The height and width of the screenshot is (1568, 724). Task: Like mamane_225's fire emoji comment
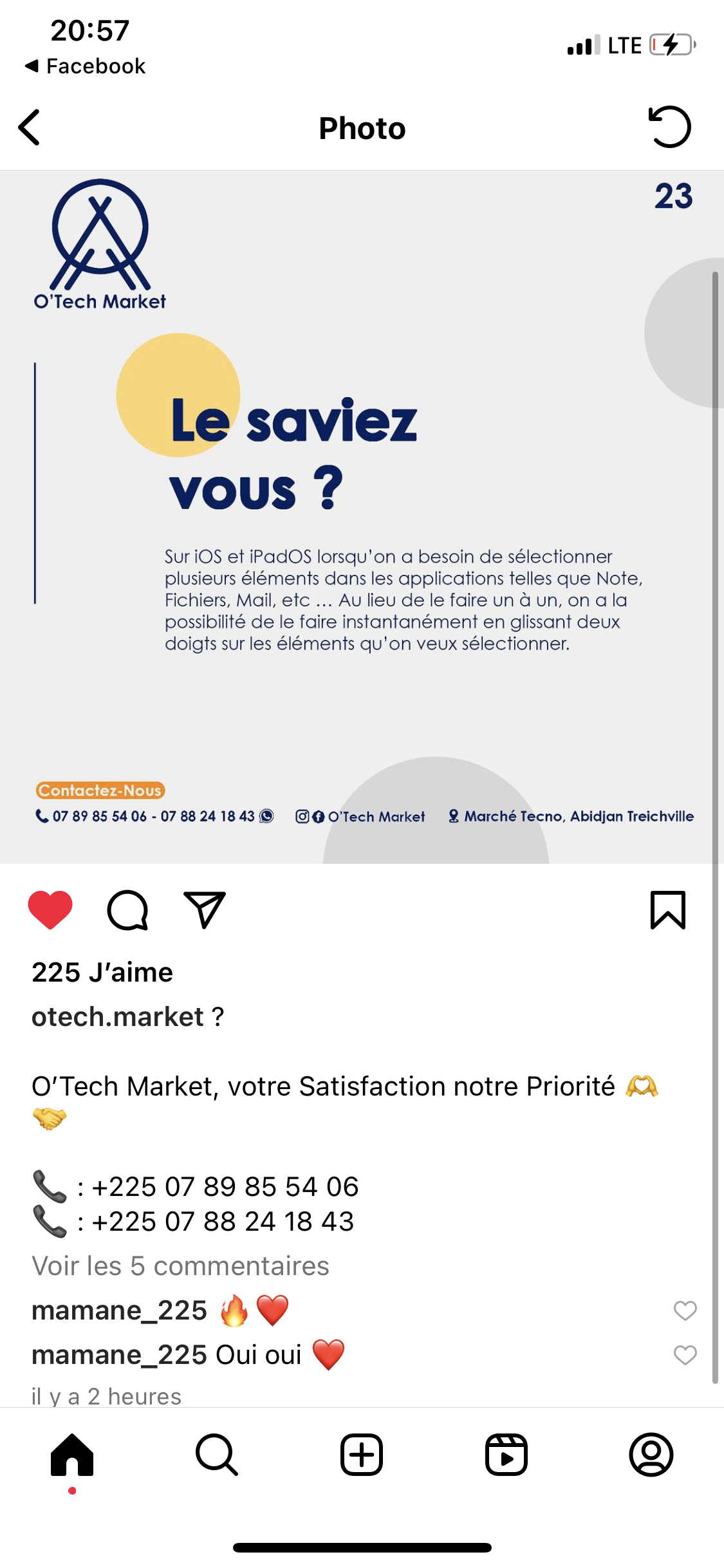click(x=685, y=1311)
